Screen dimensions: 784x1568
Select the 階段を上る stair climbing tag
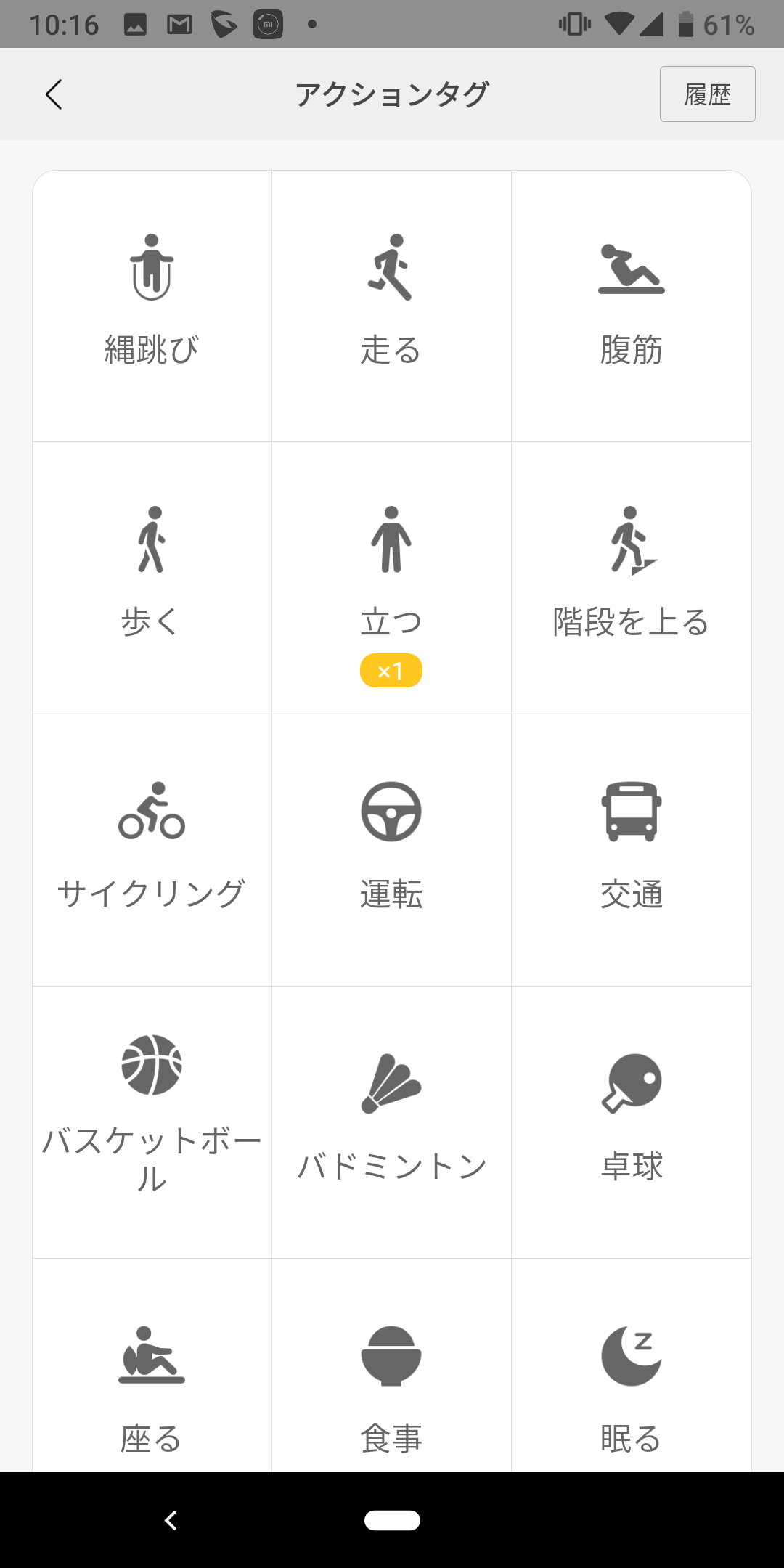632,578
